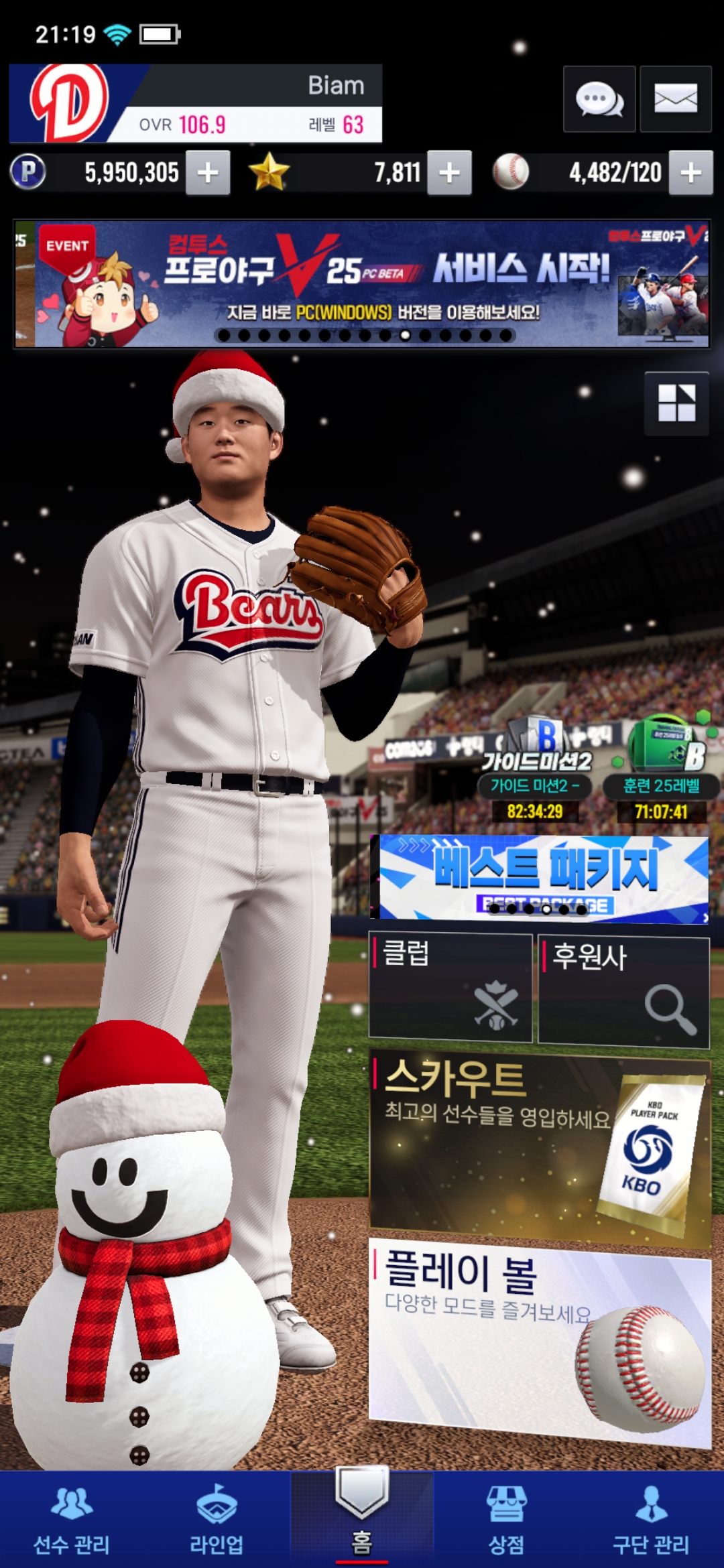Viewport: 724px width, 1568px height.
Task: Open the chat bubble icon
Action: coord(599,99)
